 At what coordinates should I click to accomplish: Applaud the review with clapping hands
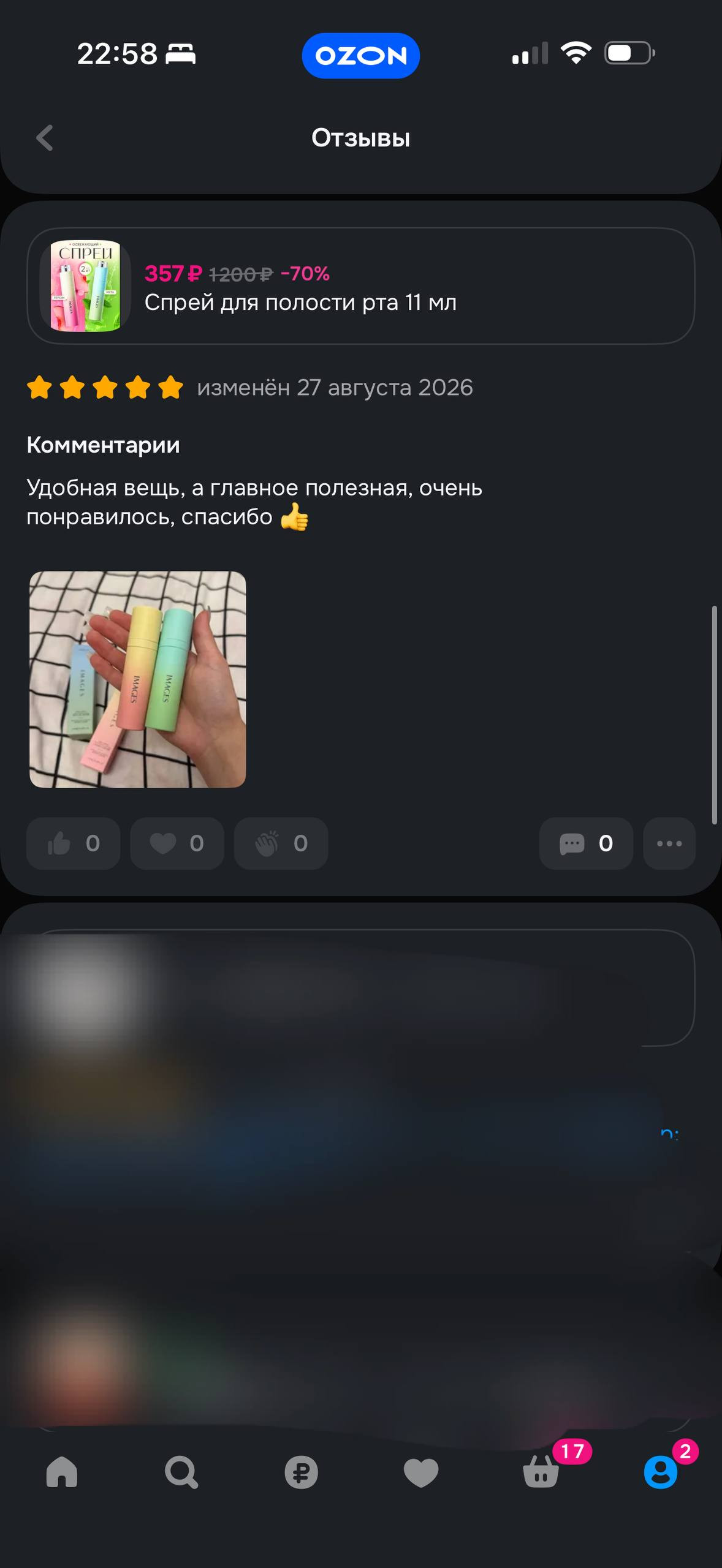pos(281,843)
